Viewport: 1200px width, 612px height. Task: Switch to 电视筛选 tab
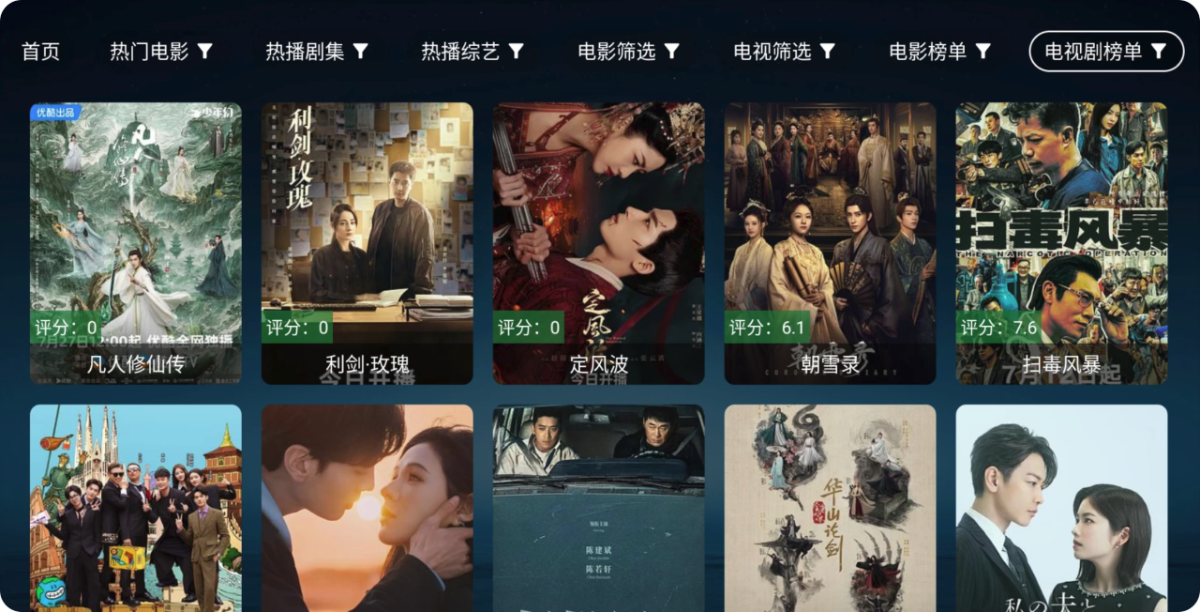(785, 52)
